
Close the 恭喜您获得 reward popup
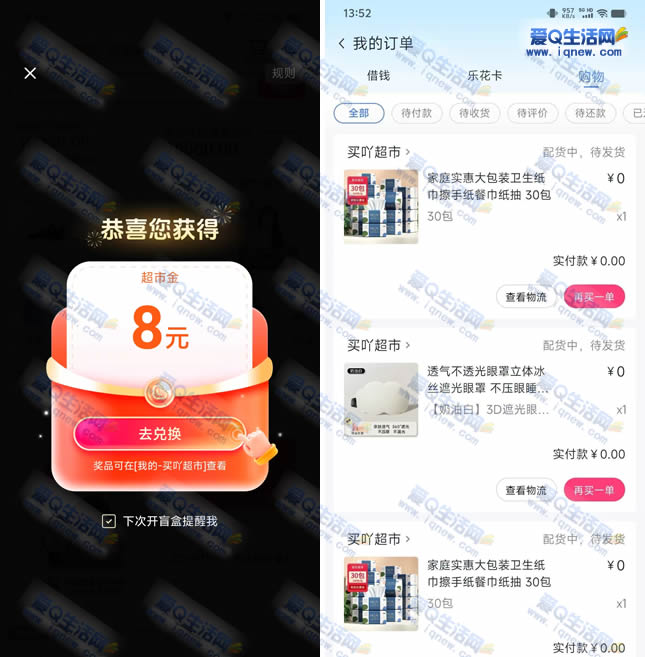pos(30,73)
